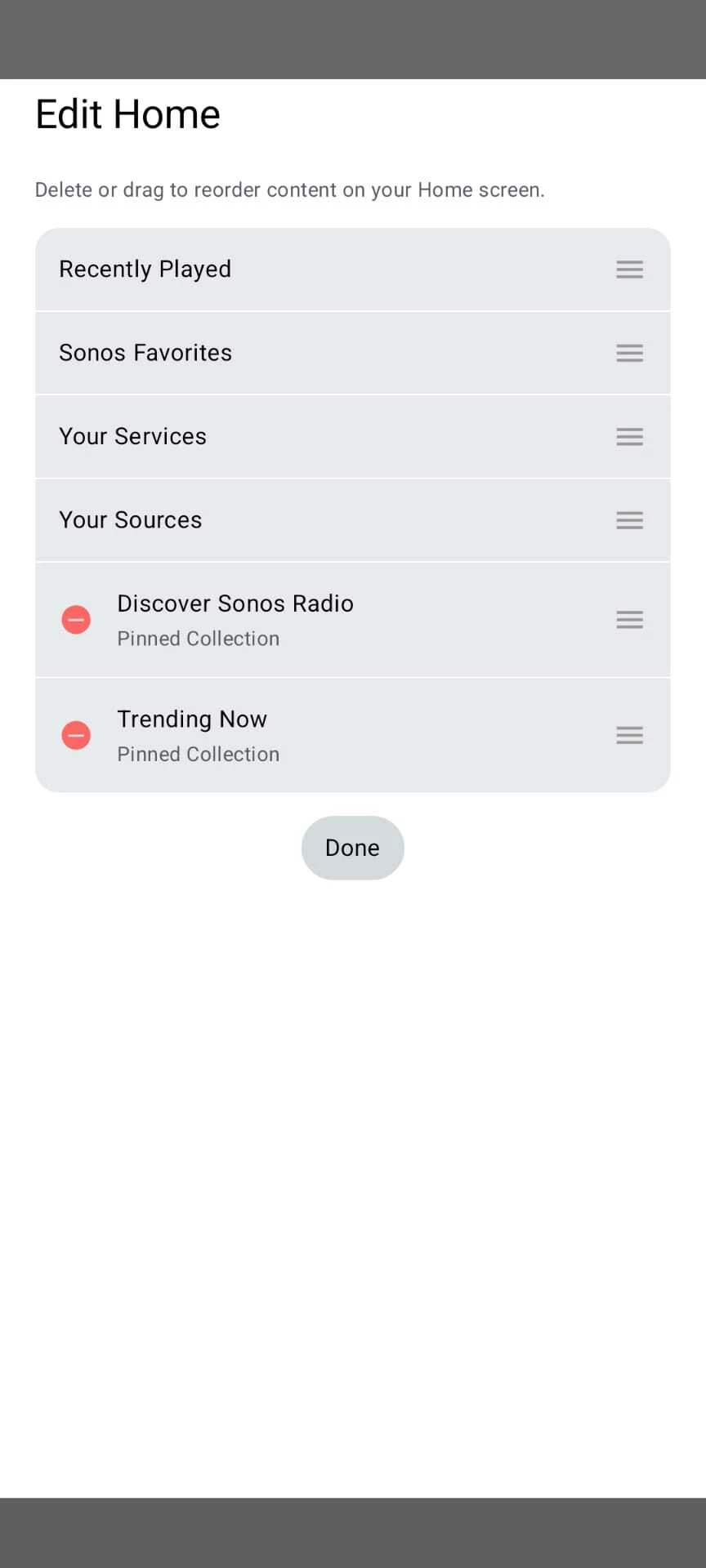
Task: Tap the reorder handle for Recently Played
Action: [629, 269]
